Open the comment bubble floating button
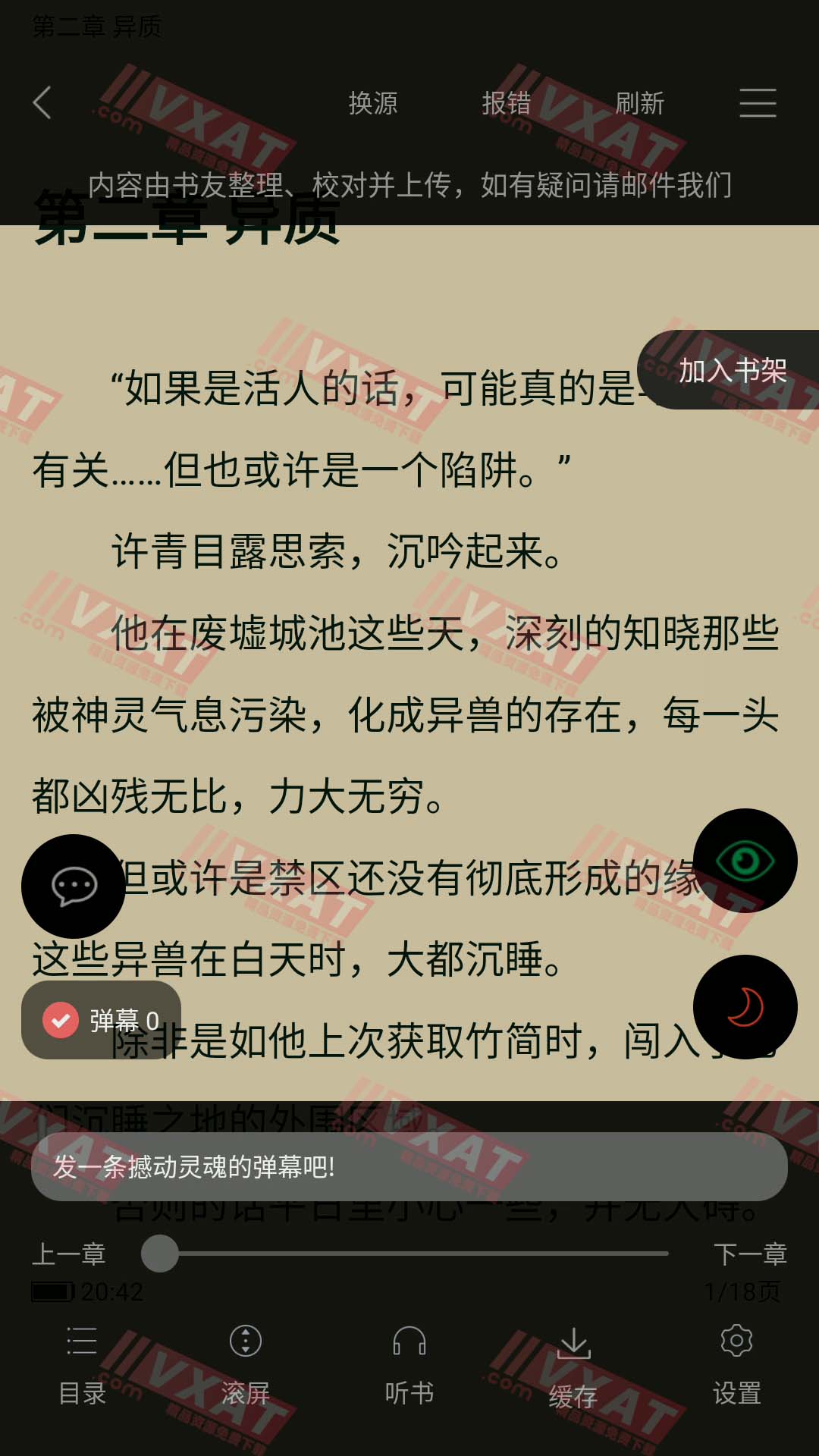 coord(74,886)
